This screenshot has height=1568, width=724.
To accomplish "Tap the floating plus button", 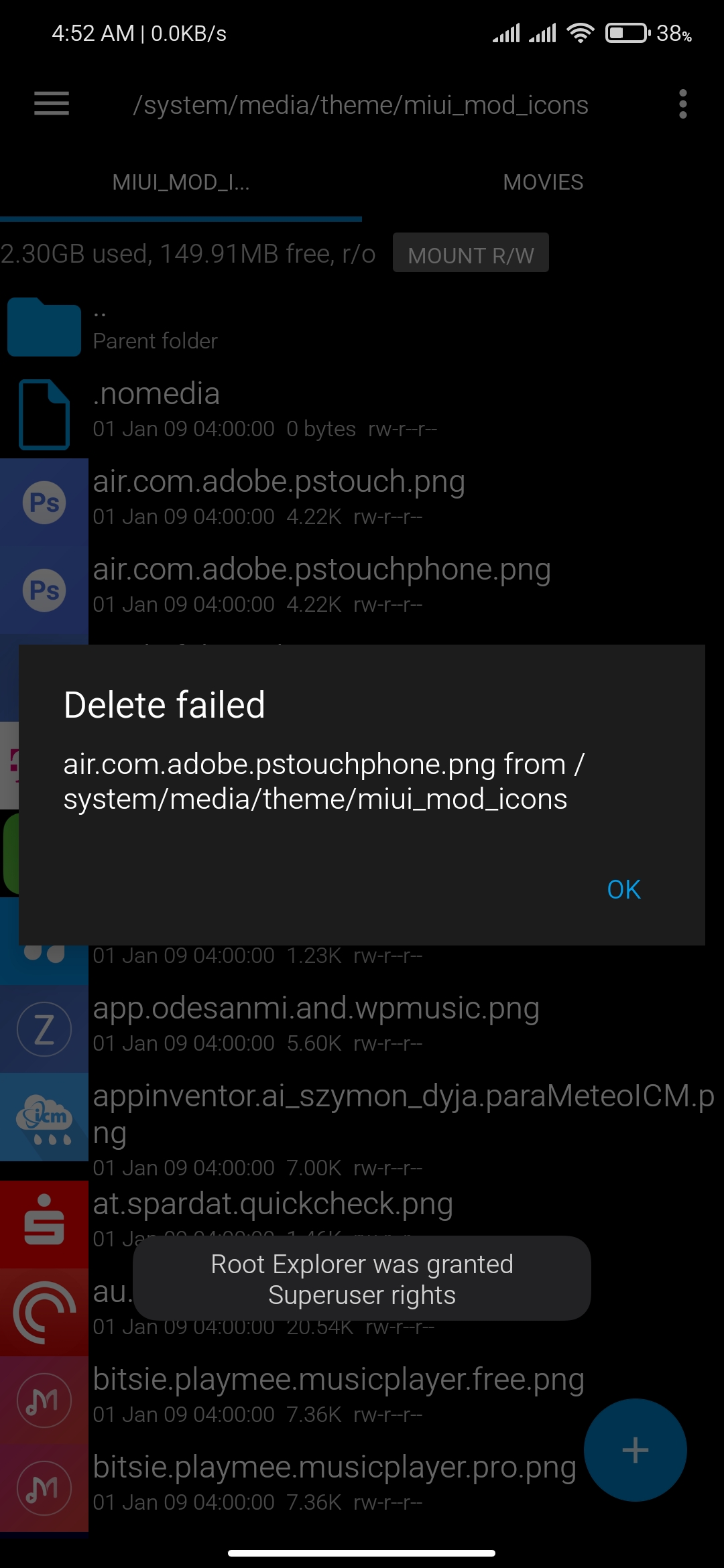I will pyautogui.click(x=635, y=1450).
